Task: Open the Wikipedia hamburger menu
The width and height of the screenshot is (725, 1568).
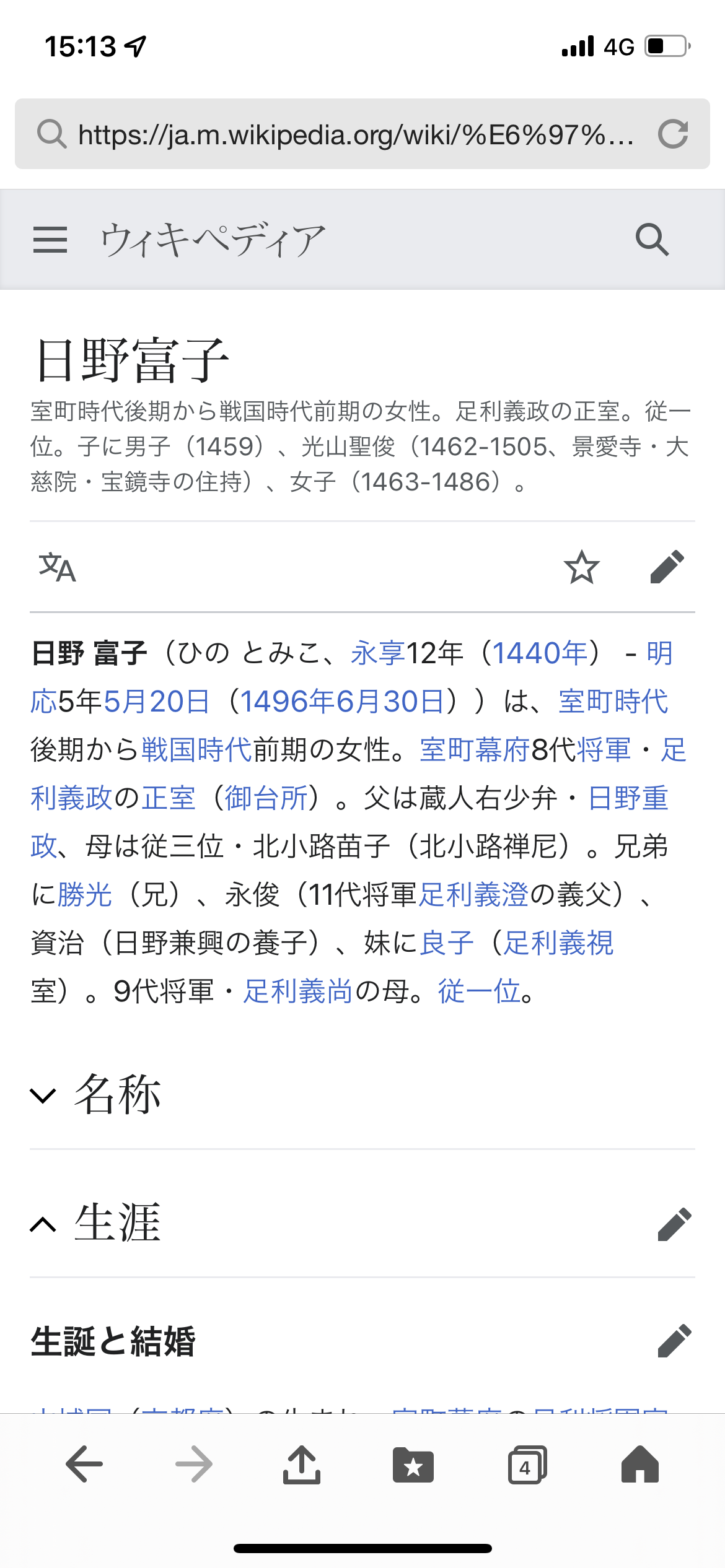Action: pos(50,240)
